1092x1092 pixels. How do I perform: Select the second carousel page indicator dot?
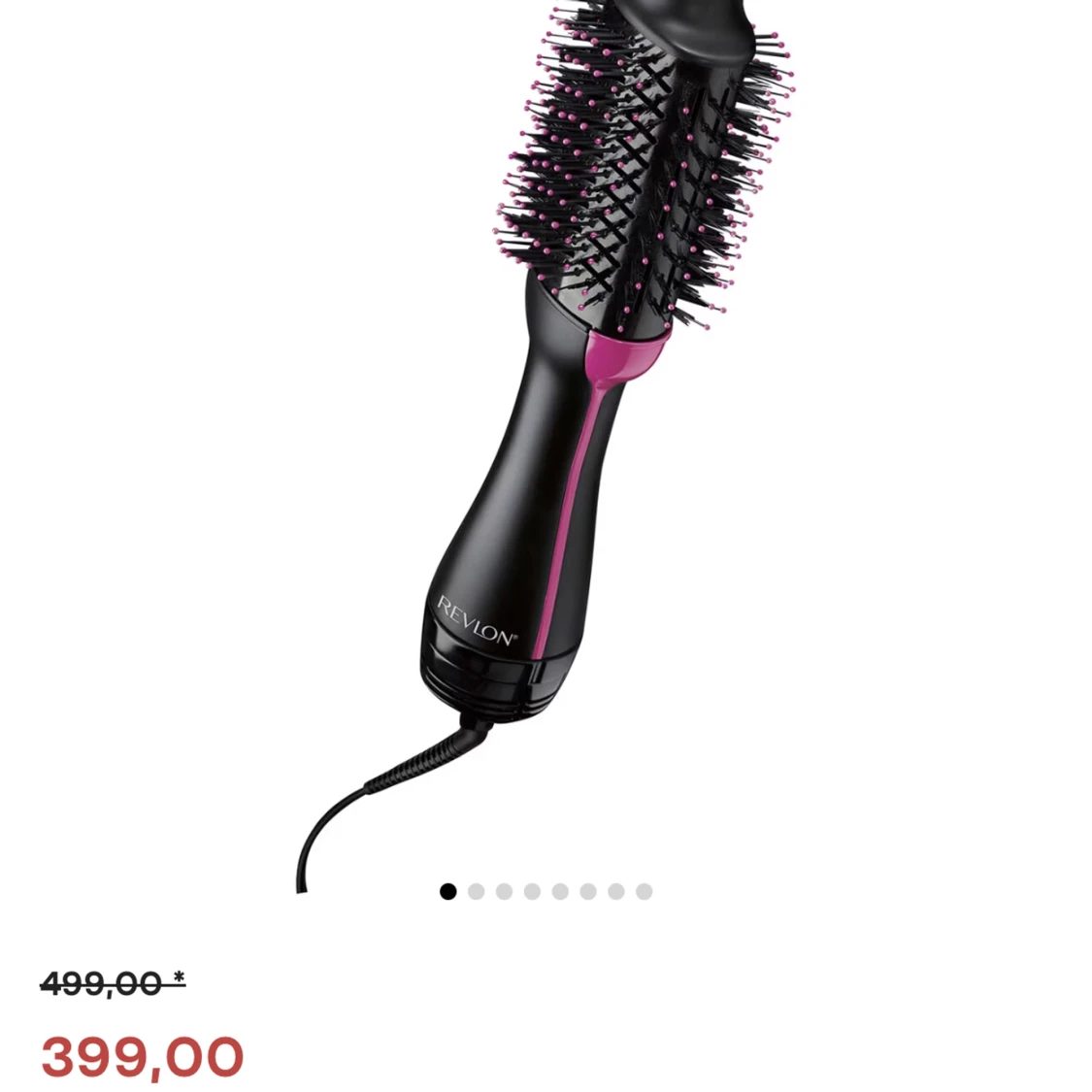click(477, 891)
